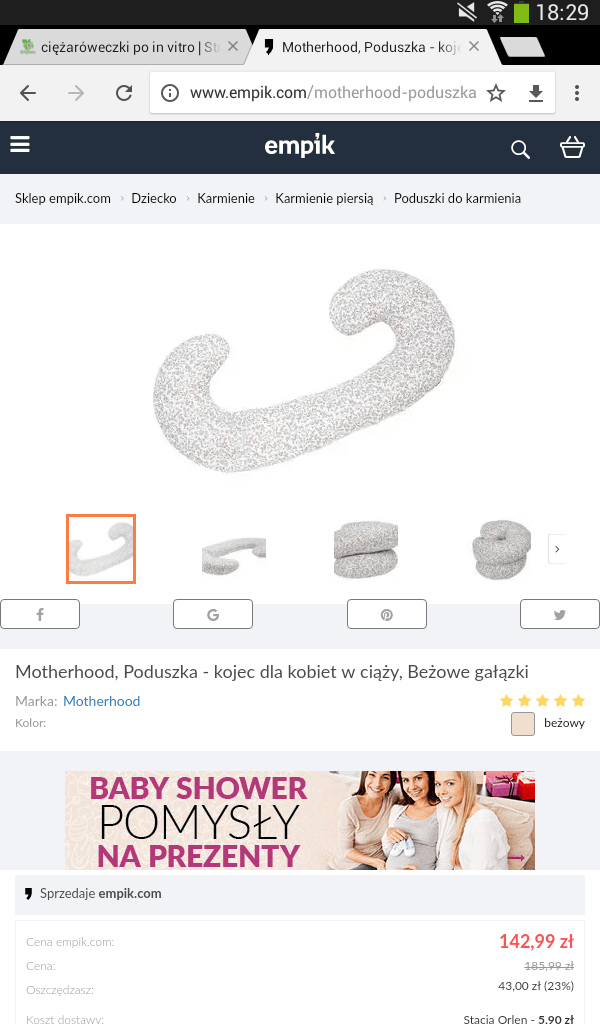
Task: Tap the empik.com address bar
Action: point(330,93)
